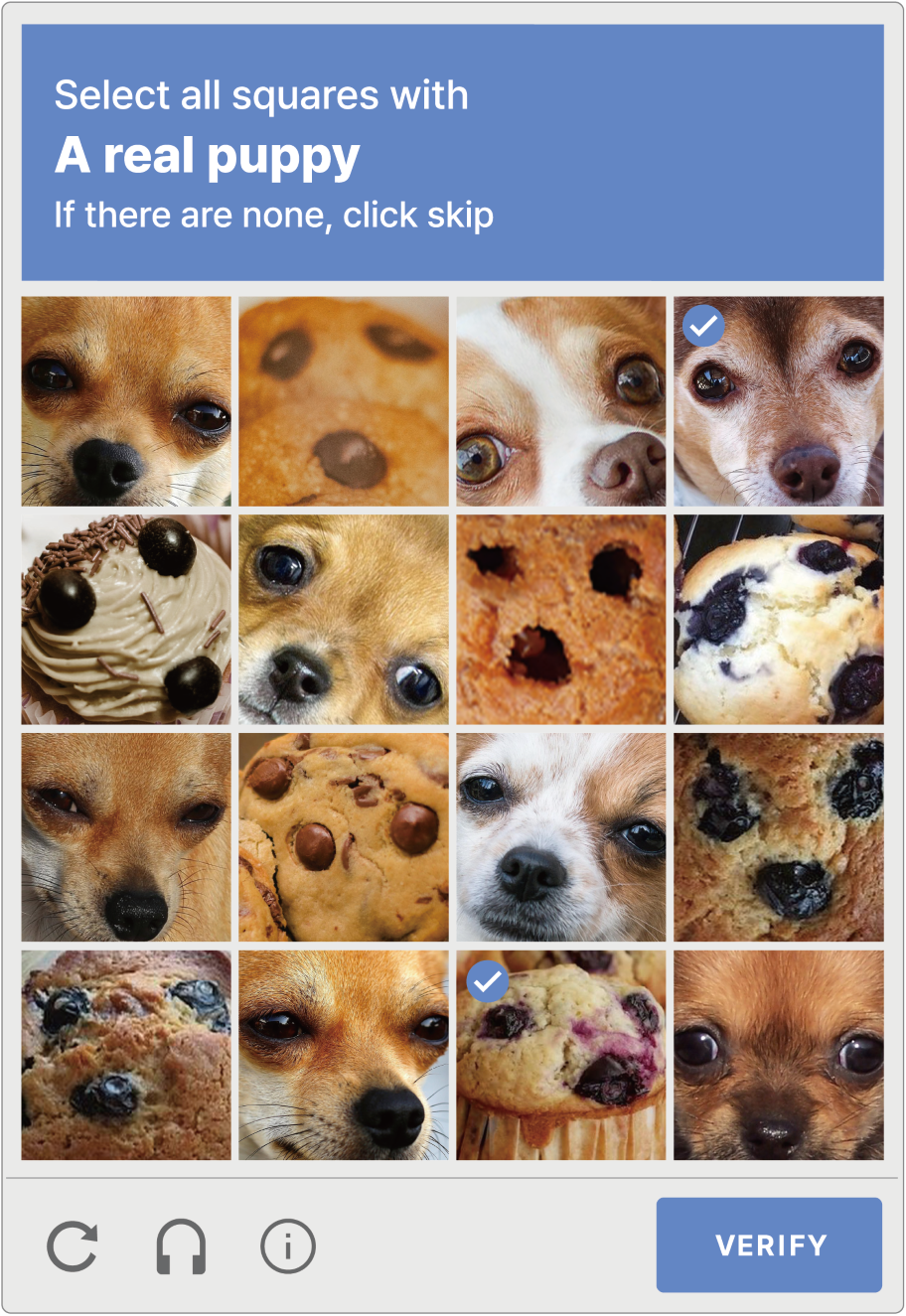Open the info help icon
Viewport: 906px width, 1316px height.
288,1246
